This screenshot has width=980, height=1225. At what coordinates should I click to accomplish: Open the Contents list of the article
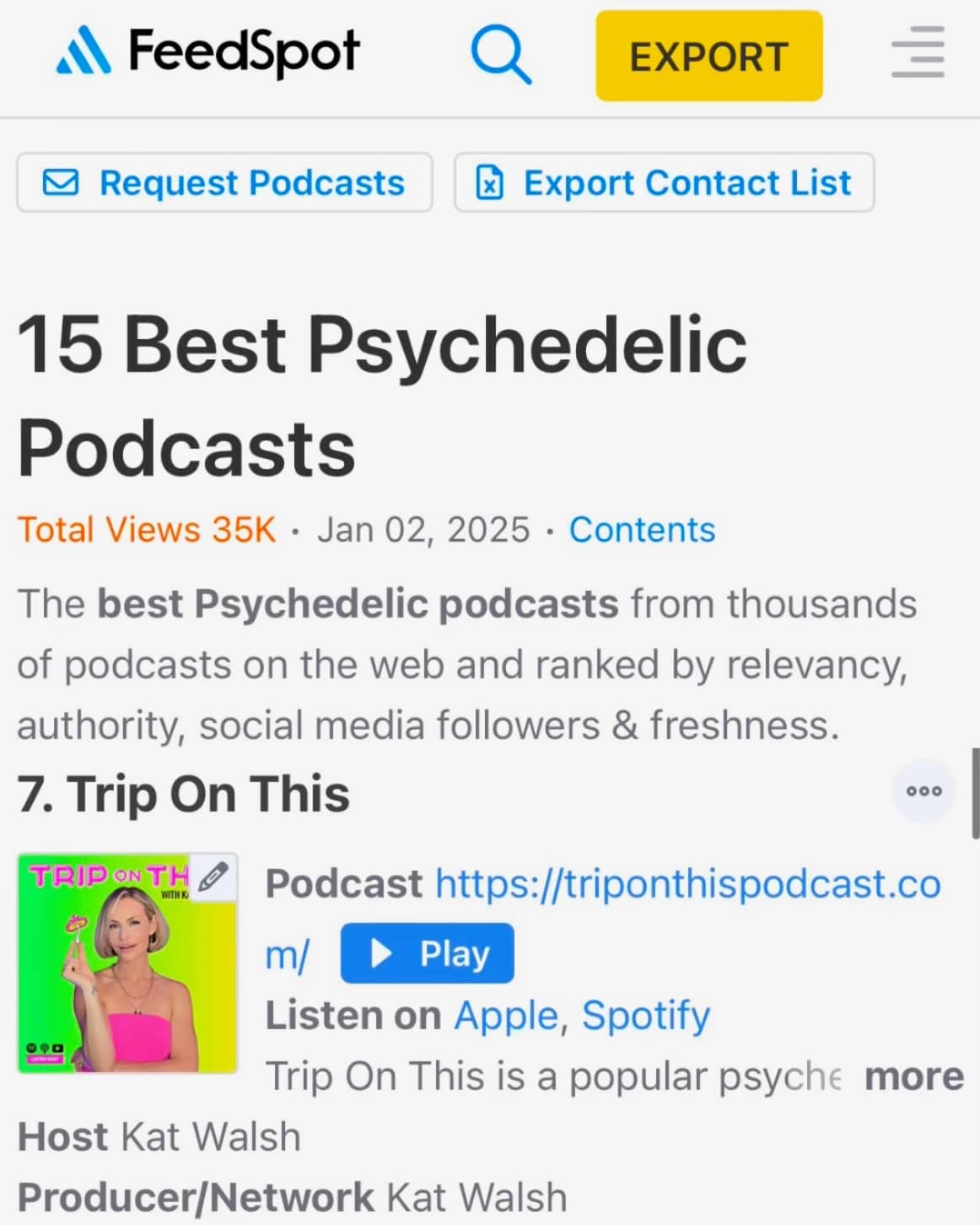(642, 529)
